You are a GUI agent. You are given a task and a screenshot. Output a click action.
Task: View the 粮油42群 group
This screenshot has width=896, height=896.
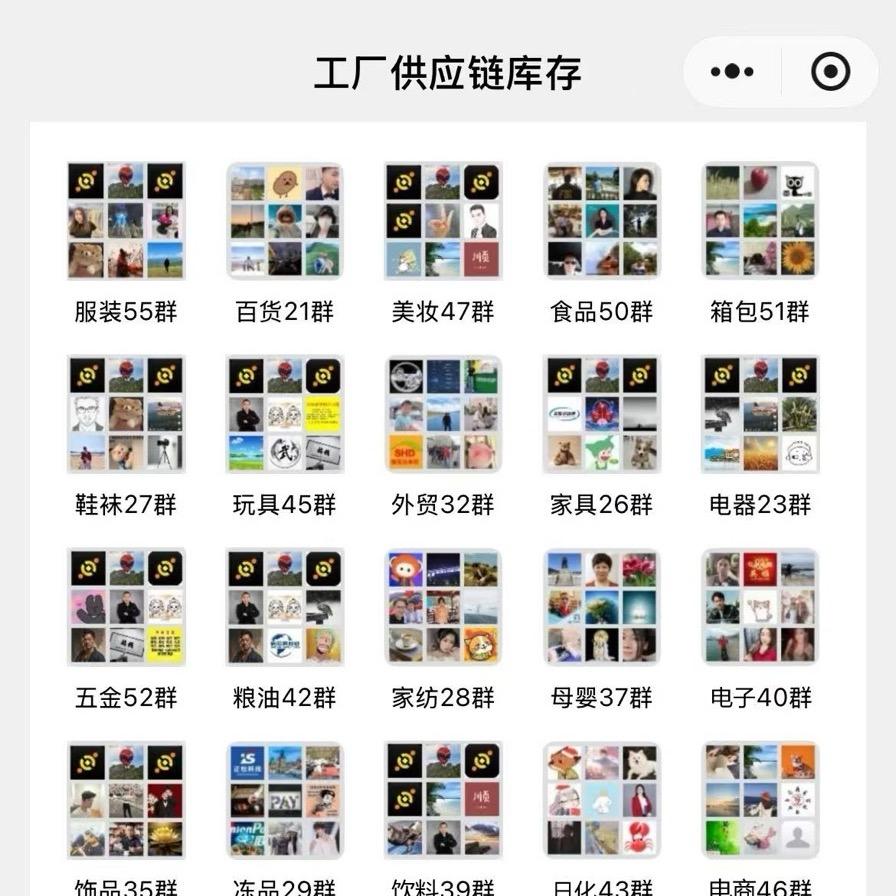[285, 607]
